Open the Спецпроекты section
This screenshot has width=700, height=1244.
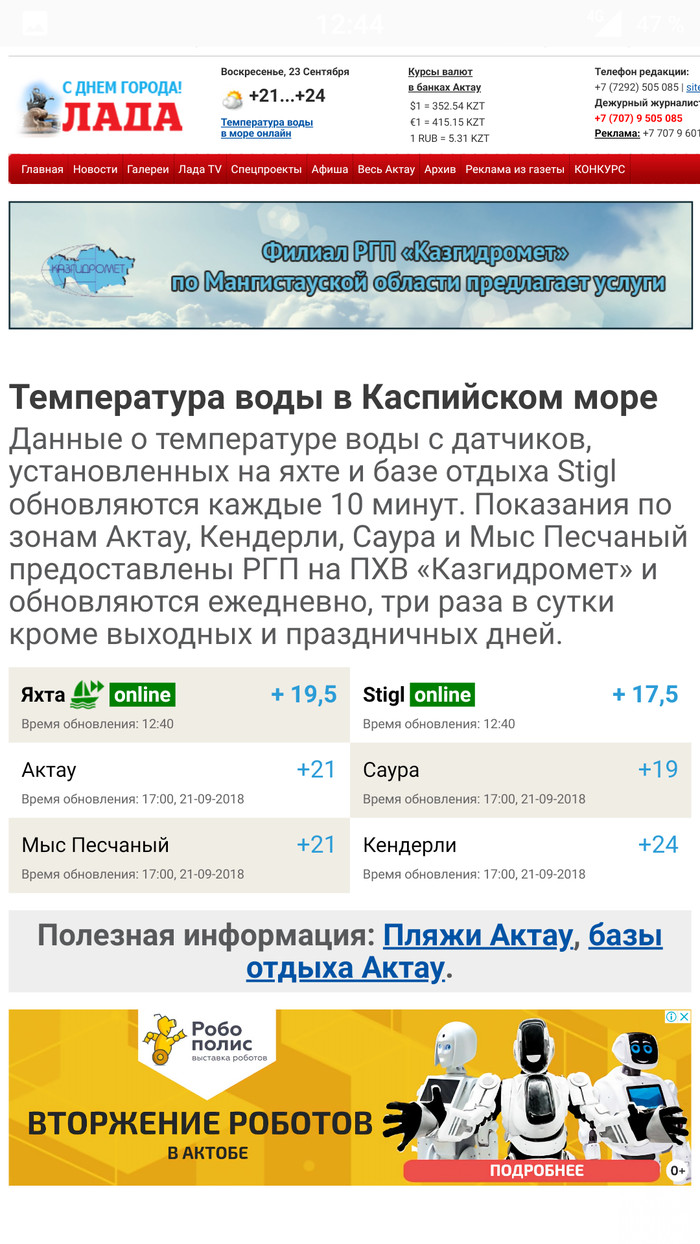(x=266, y=169)
